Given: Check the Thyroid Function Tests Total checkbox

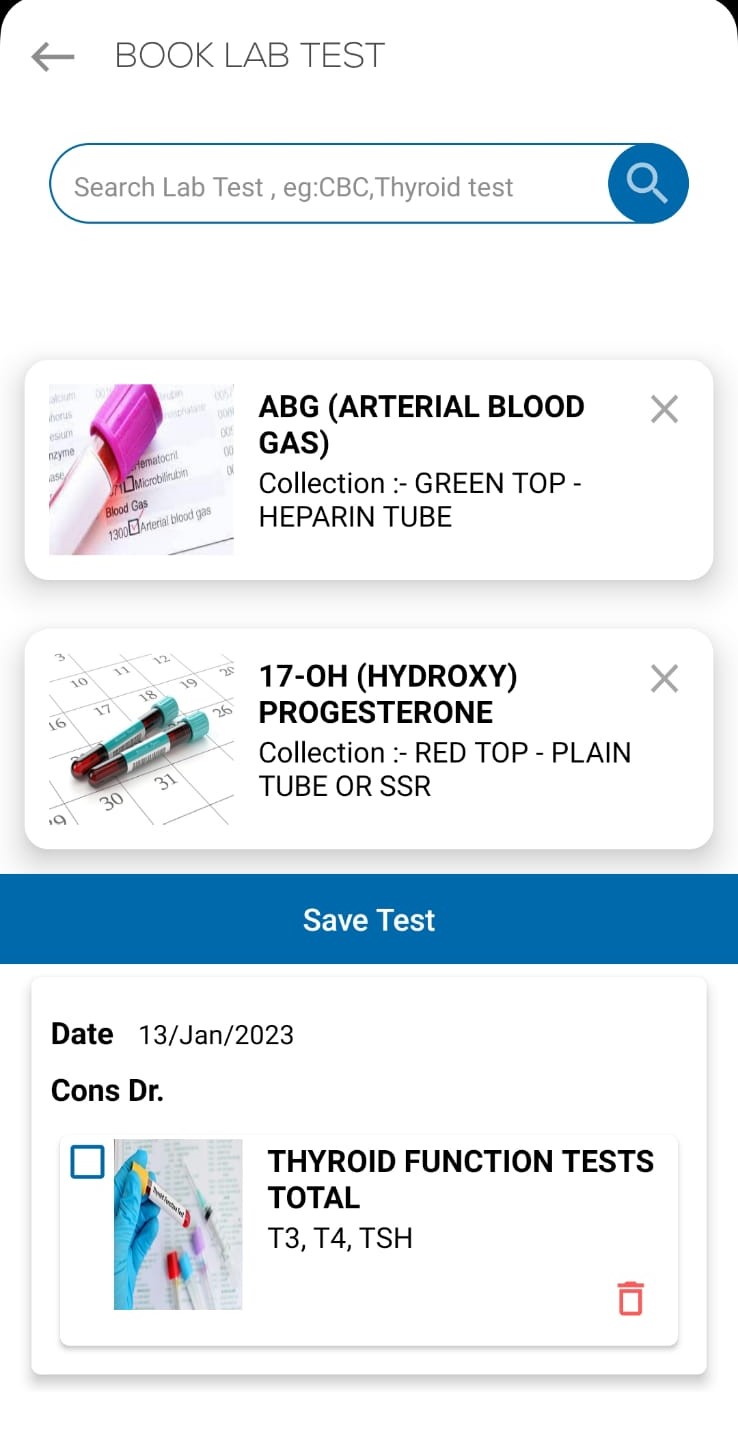Looking at the screenshot, I should [x=88, y=1162].
